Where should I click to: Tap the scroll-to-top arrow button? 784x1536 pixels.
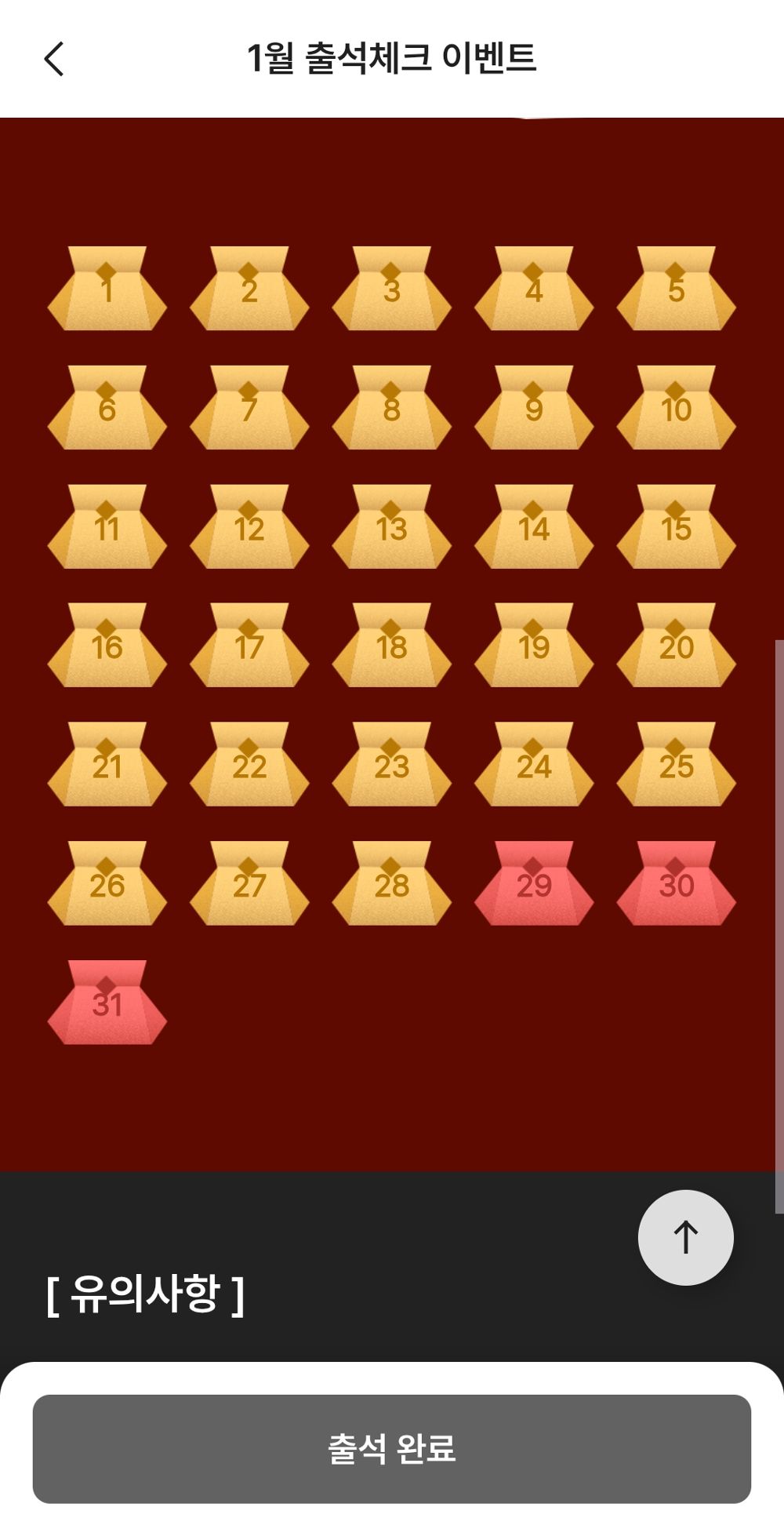pos(685,1237)
